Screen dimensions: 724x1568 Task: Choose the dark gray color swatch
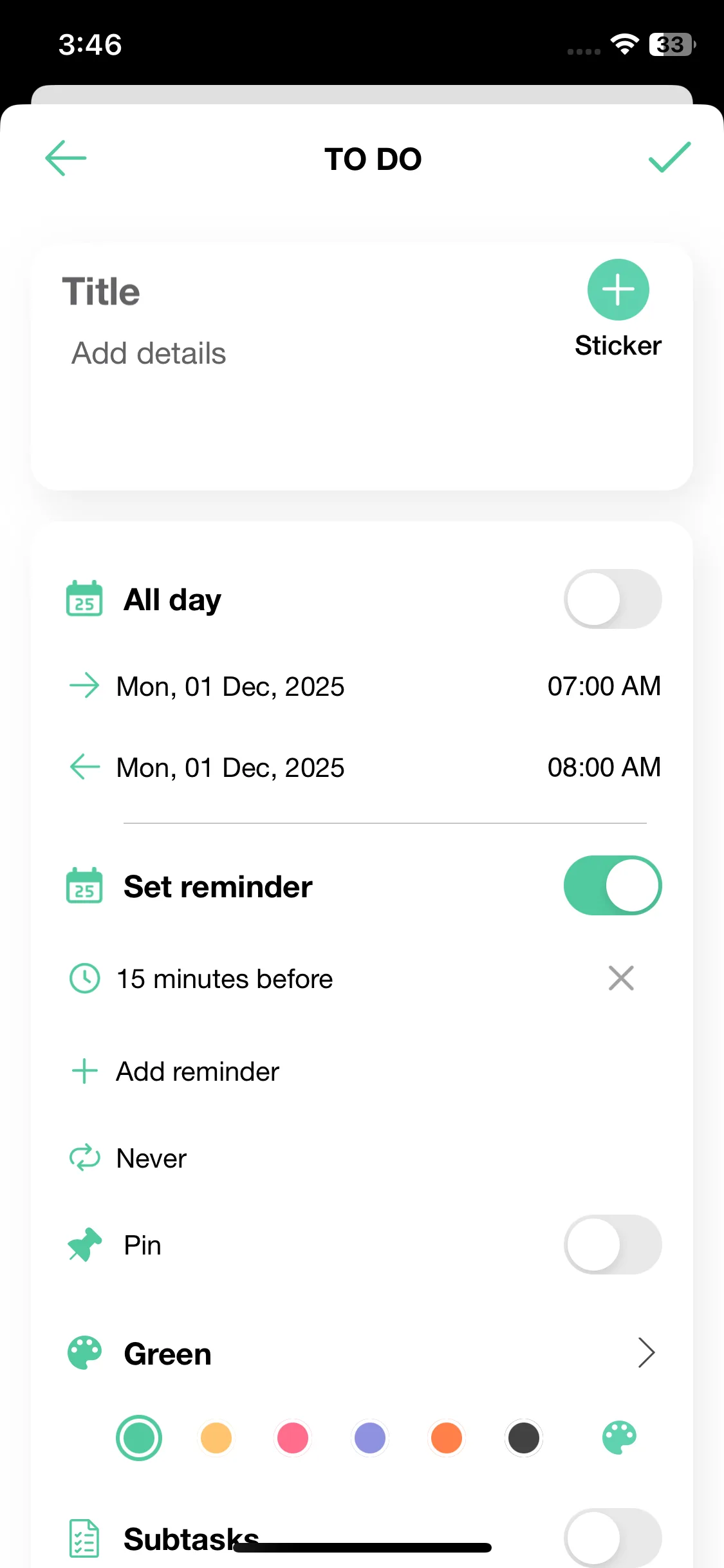coord(524,1438)
